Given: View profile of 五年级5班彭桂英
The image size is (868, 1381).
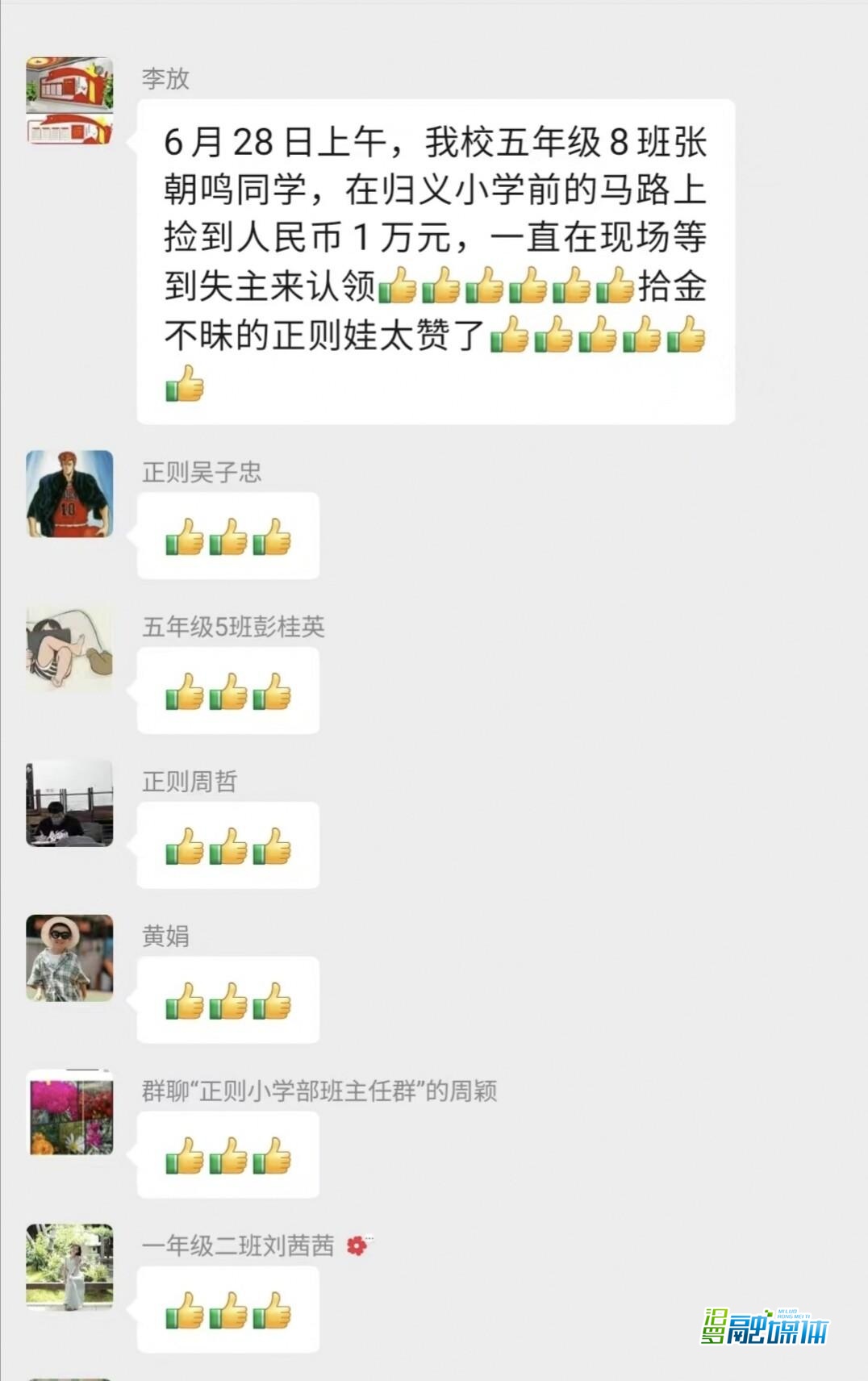Looking at the screenshot, I should click(69, 649).
